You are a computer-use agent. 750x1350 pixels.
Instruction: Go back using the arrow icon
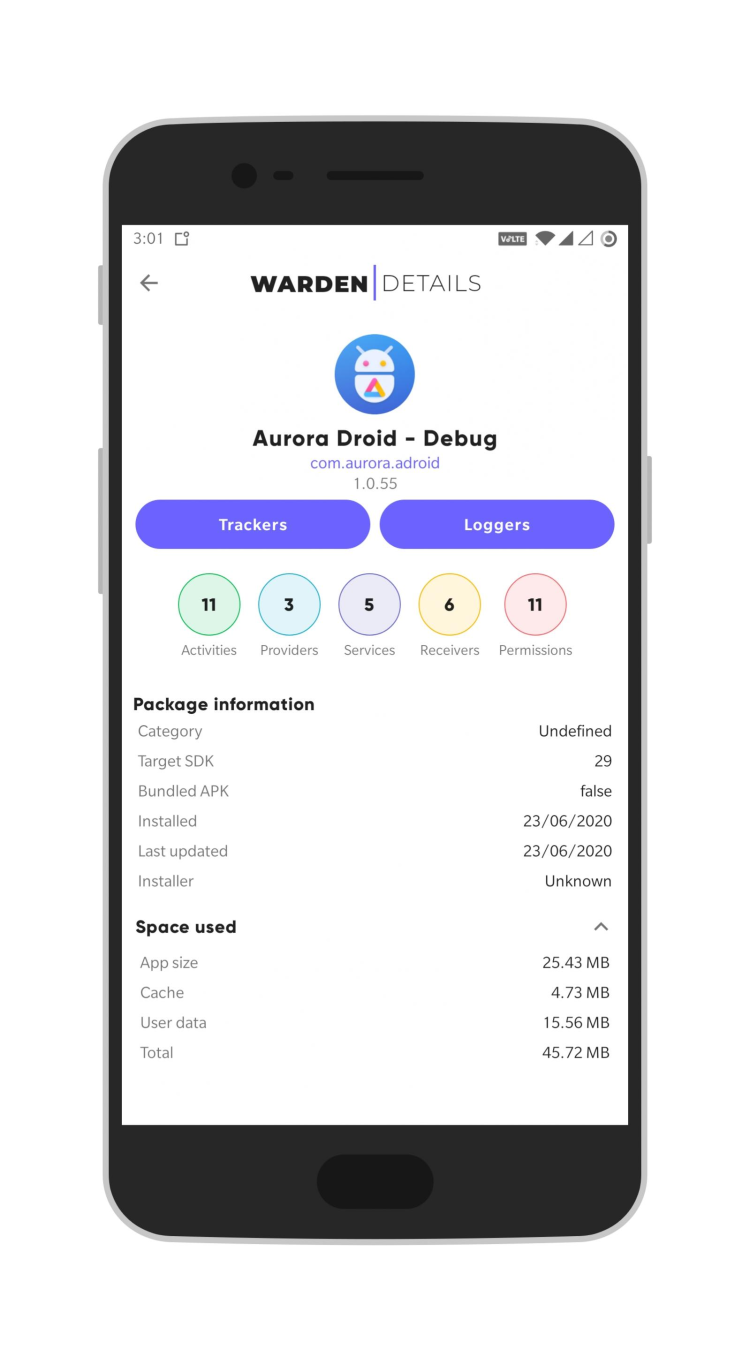tap(149, 283)
